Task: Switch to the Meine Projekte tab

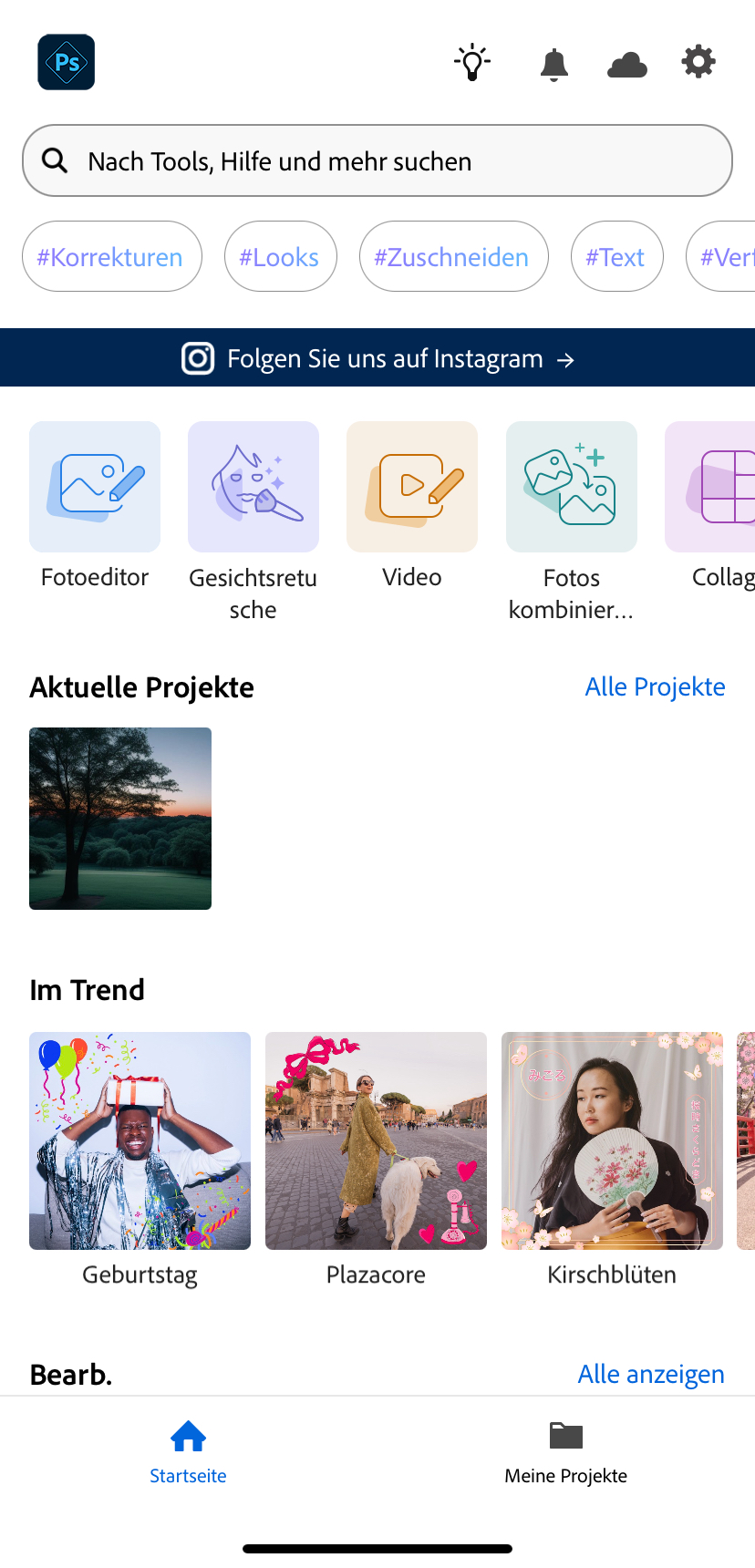Action: click(565, 1452)
